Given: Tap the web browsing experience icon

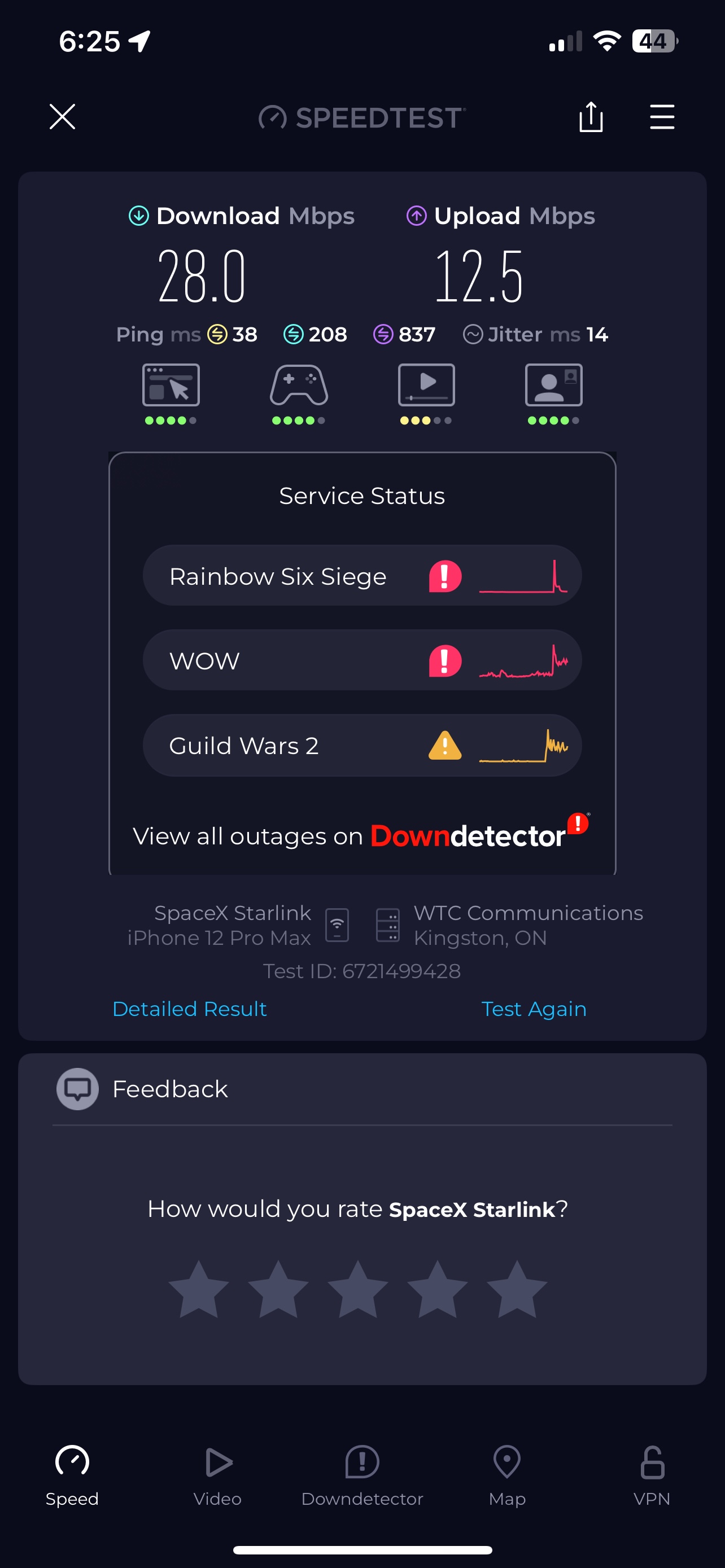Looking at the screenshot, I should tap(171, 386).
